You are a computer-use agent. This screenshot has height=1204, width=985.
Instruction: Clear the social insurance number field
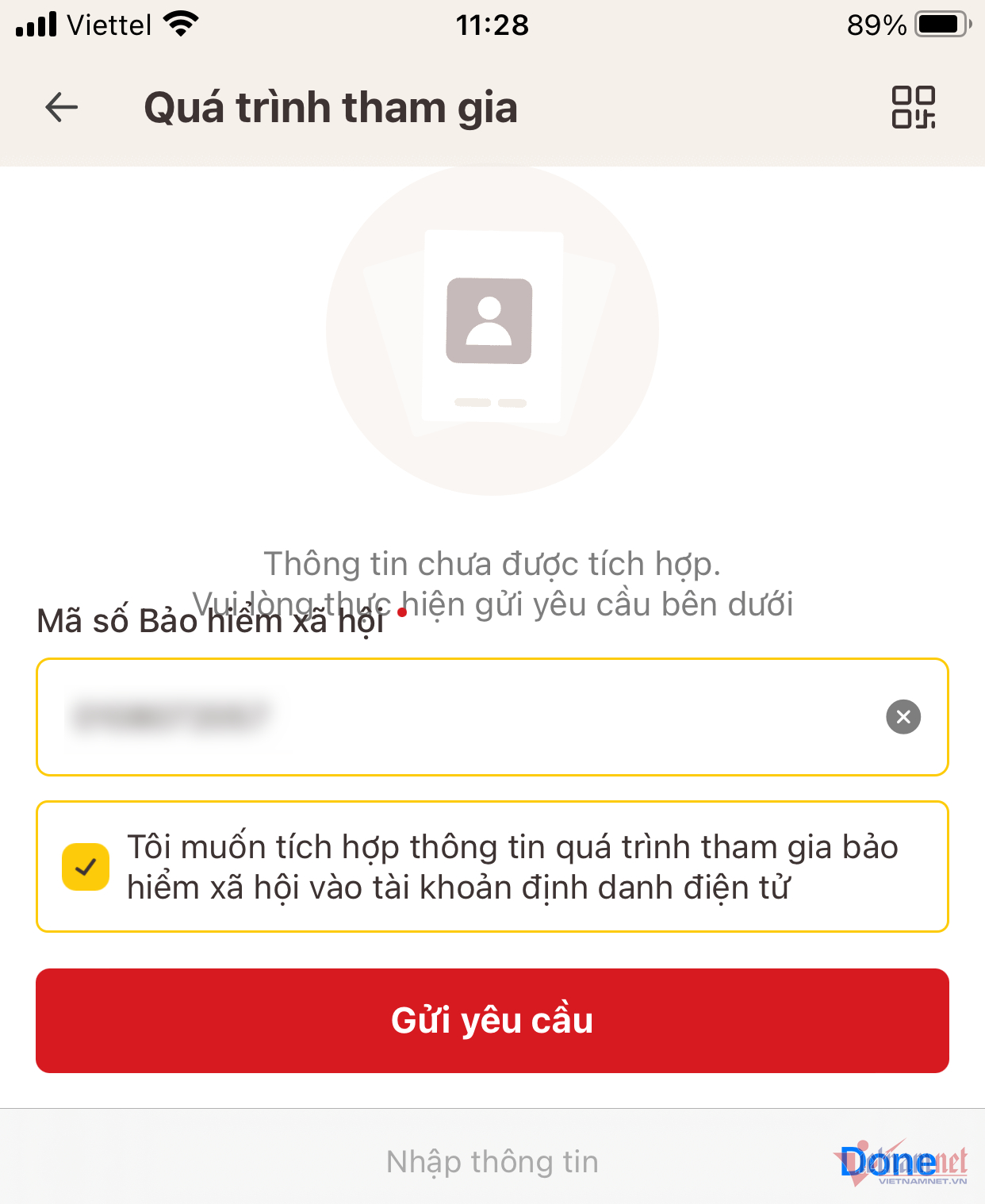click(903, 717)
